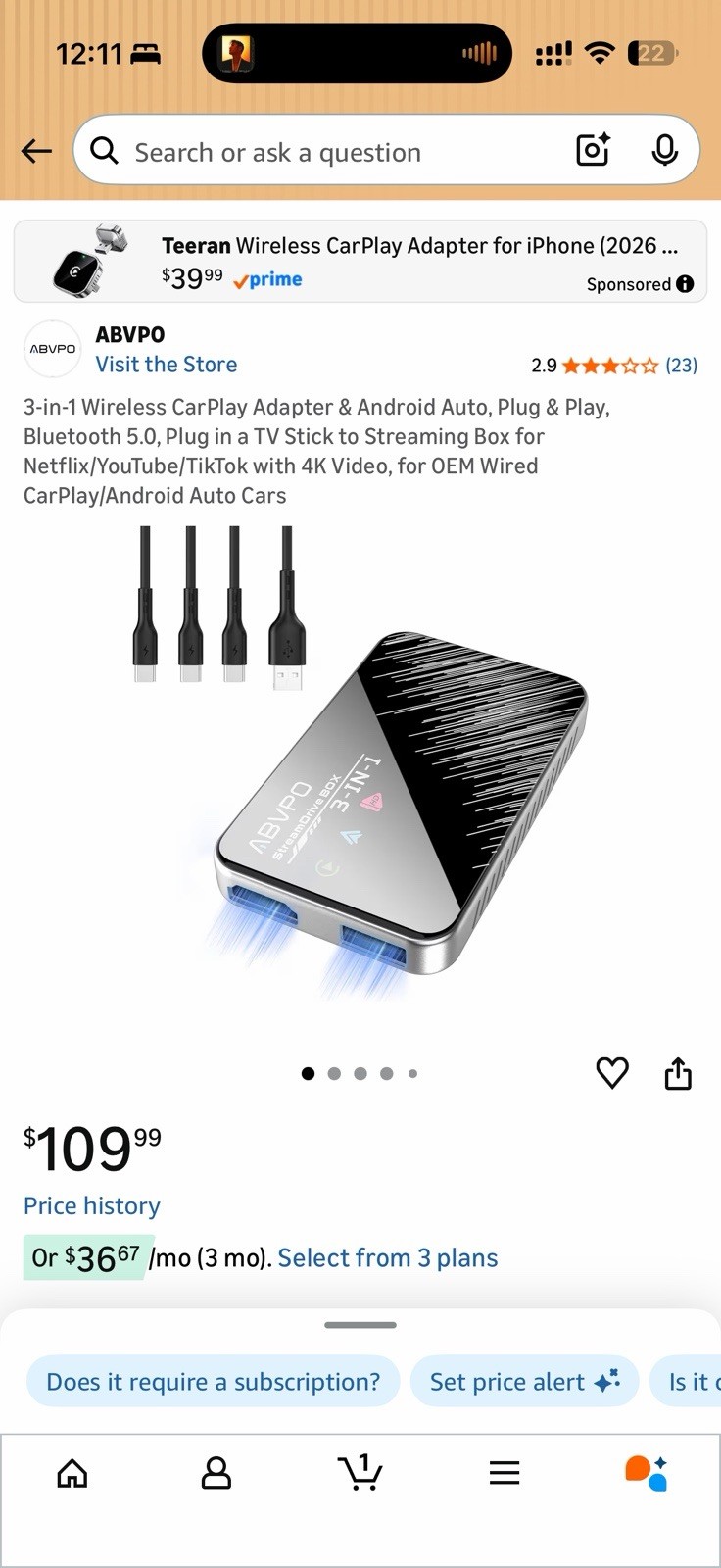The height and width of the screenshot is (1568, 721).
Task: Add this item to wish list heart
Action: (612, 1073)
